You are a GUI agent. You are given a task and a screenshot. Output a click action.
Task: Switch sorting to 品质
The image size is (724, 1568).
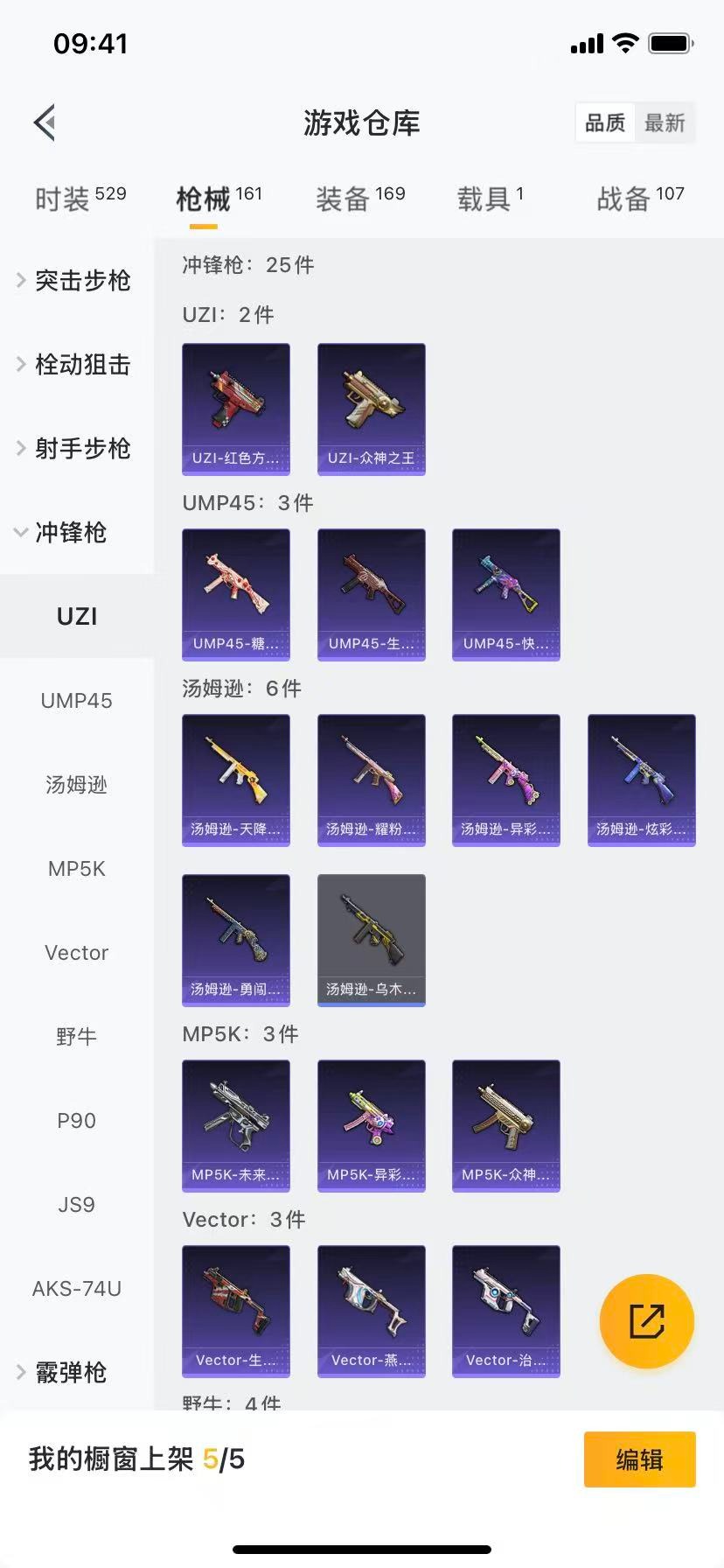pyautogui.click(x=604, y=123)
